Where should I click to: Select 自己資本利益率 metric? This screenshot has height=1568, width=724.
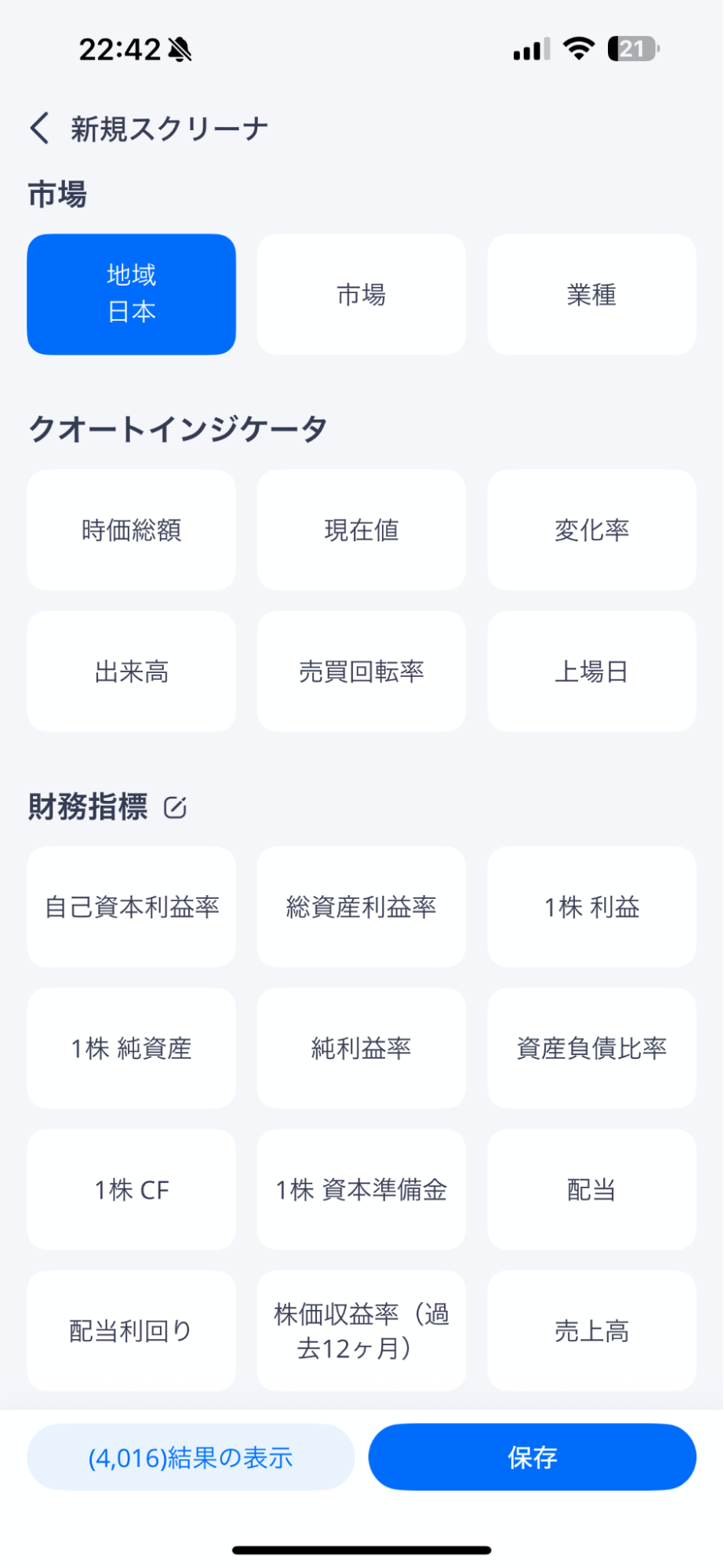[x=131, y=907]
